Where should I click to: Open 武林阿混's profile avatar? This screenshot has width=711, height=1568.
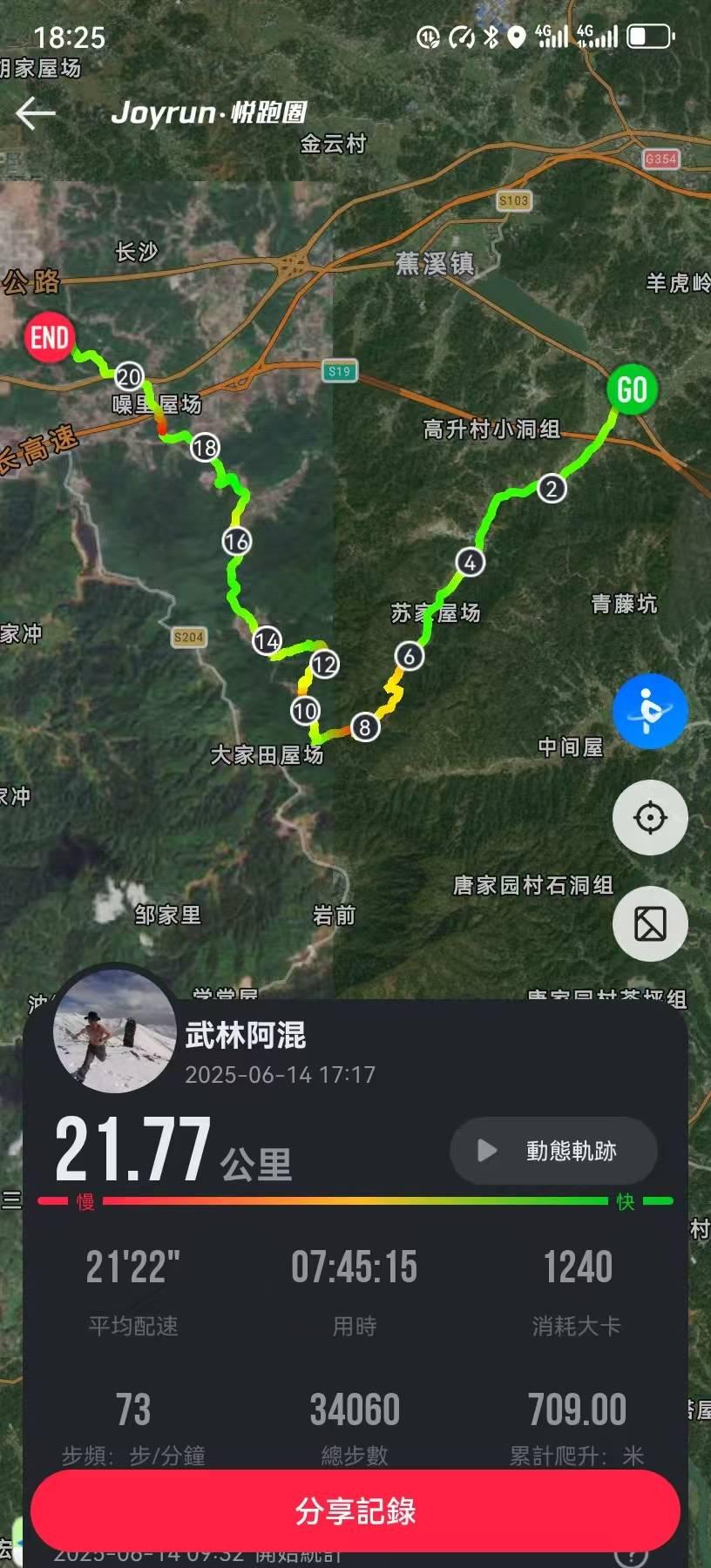click(115, 1031)
